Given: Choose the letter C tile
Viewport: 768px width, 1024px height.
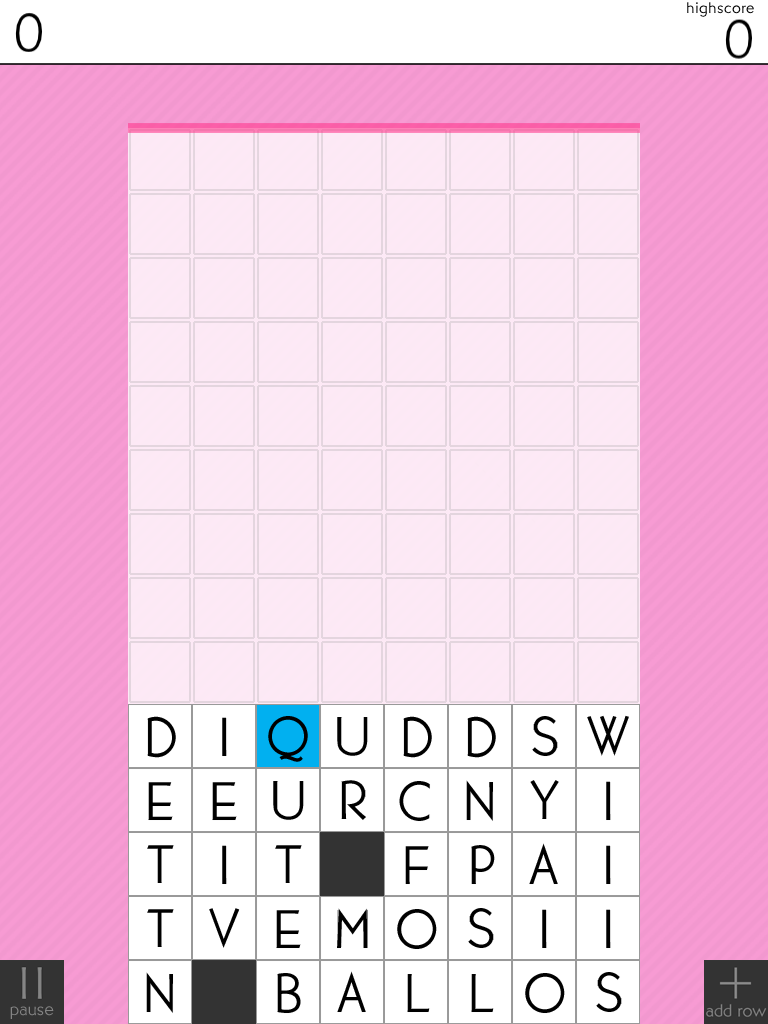Looking at the screenshot, I should point(416,801).
